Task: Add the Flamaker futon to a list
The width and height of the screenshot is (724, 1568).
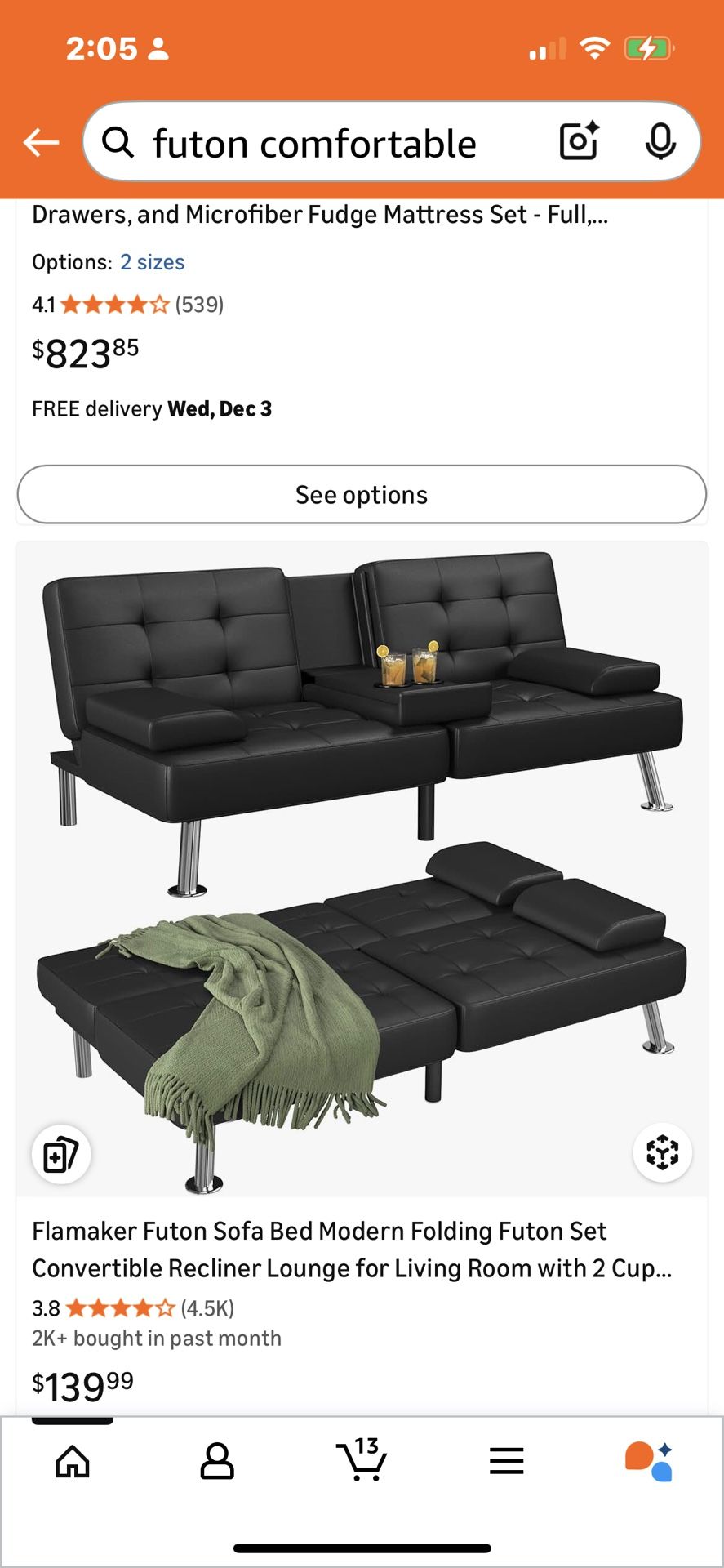Action: click(x=61, y=1152)
